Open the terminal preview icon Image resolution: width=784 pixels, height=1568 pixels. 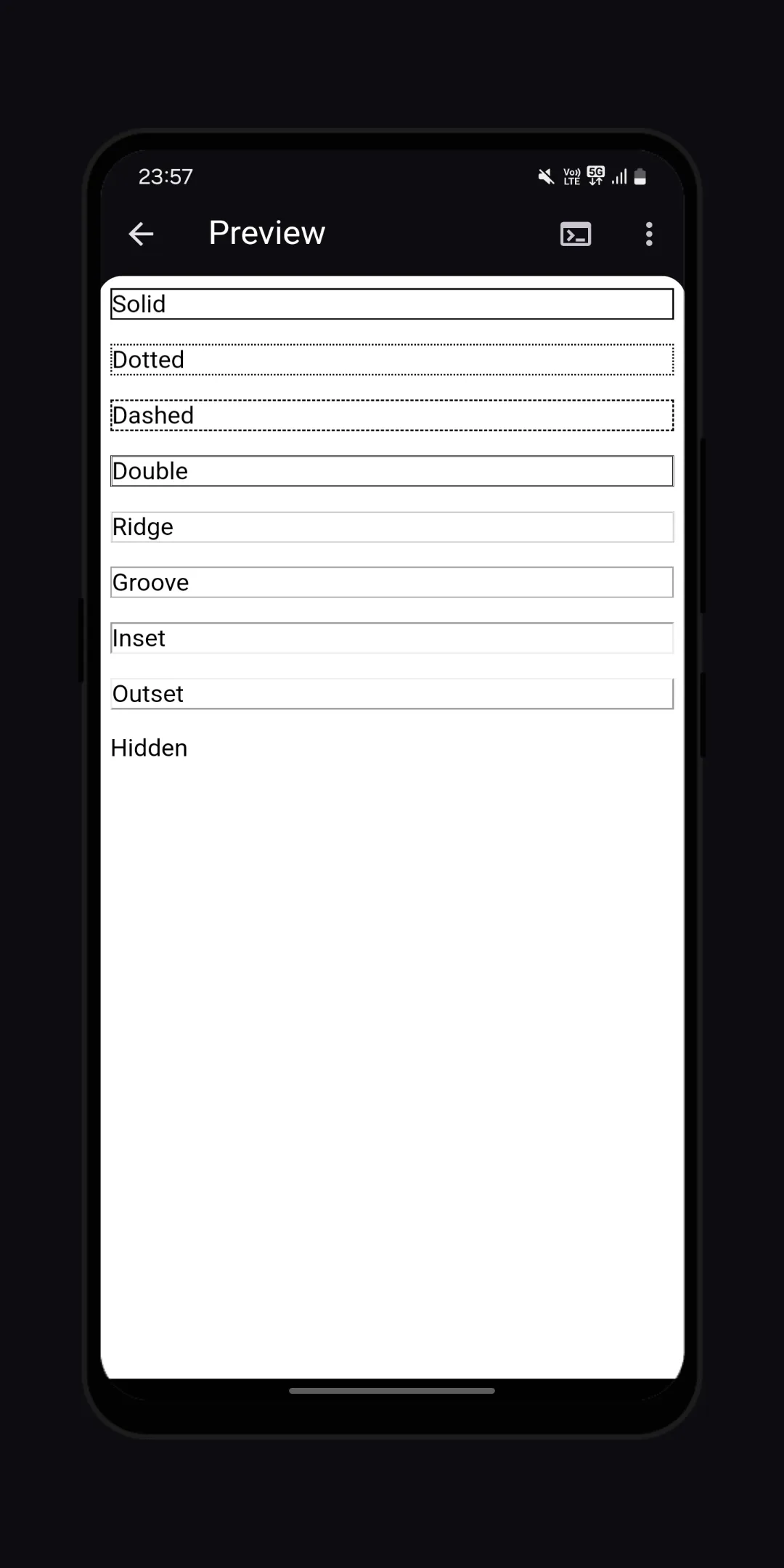click(x=576, y=234)
